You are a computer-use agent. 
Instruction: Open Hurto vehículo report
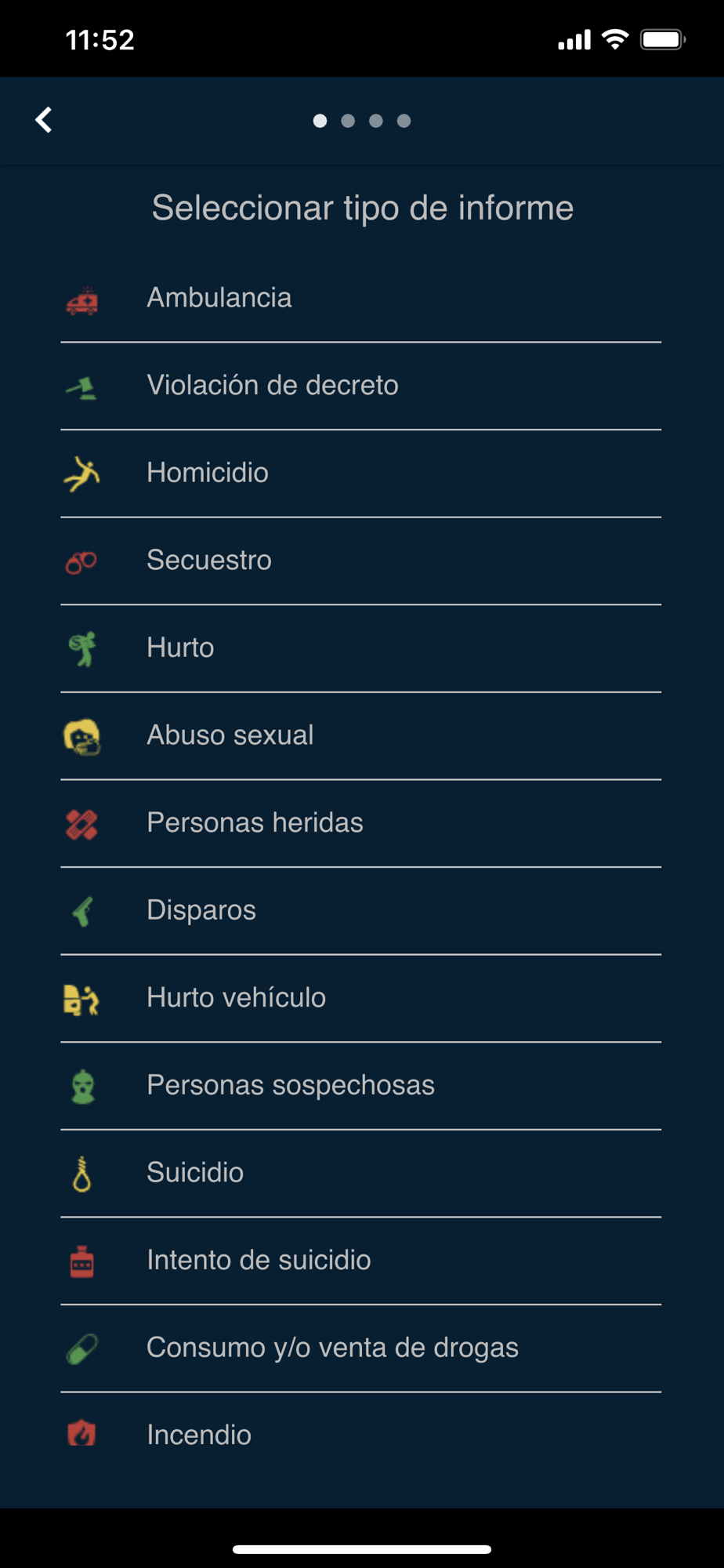(x=236, y=997)
